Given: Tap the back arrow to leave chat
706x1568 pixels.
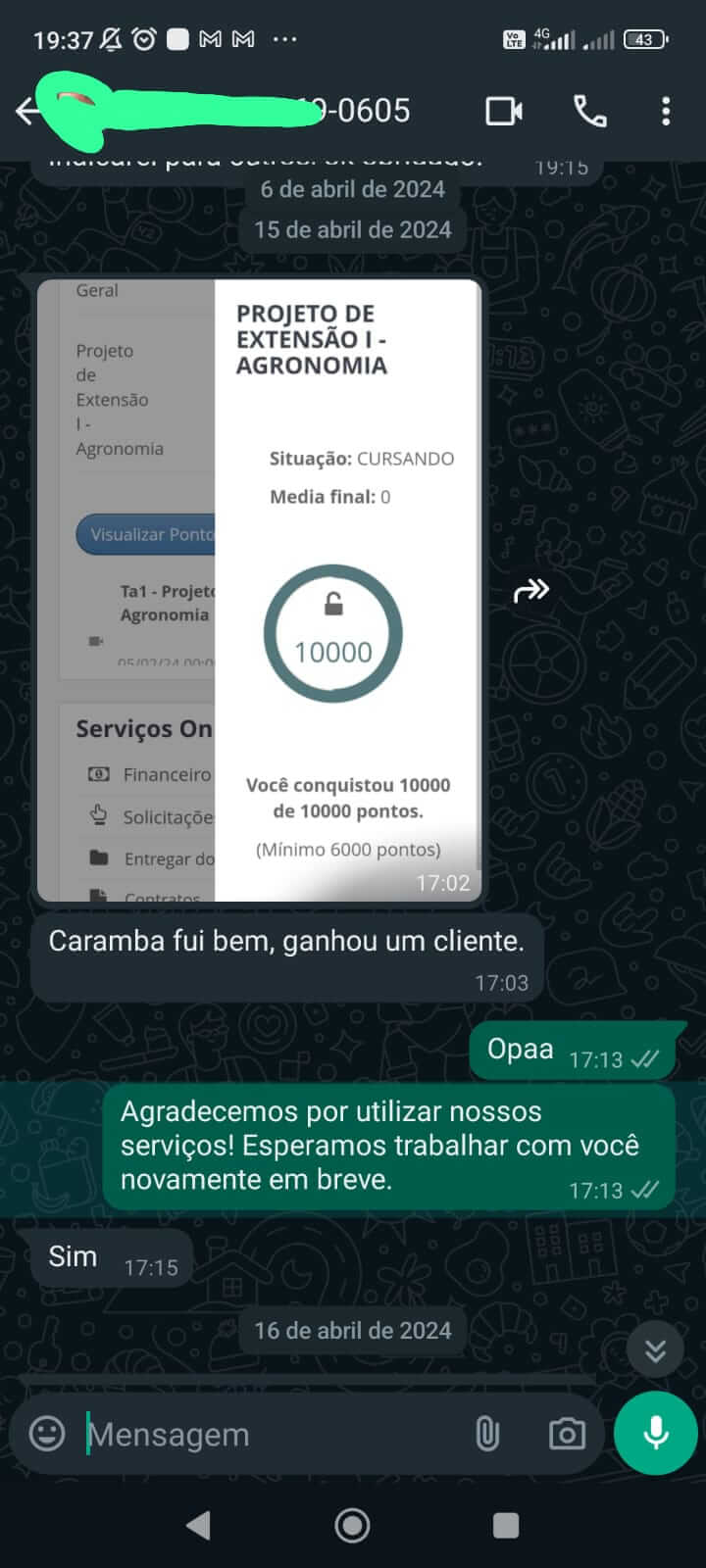Looking at the screenshot, I should pyautogui.click(x=29, y=112).
